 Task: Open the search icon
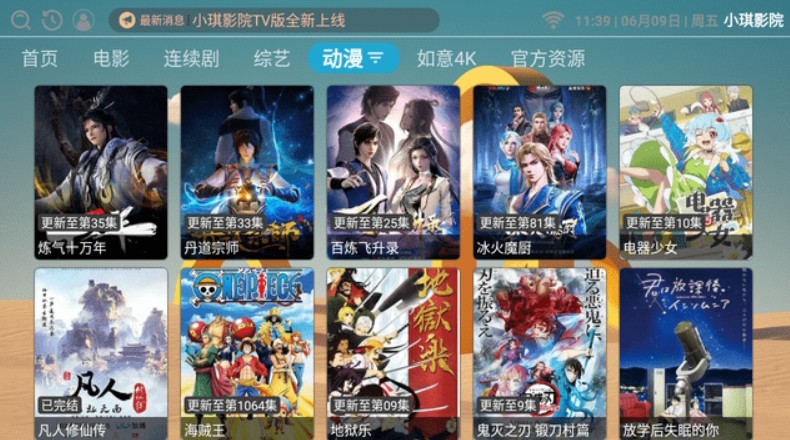tap(20, 20)
